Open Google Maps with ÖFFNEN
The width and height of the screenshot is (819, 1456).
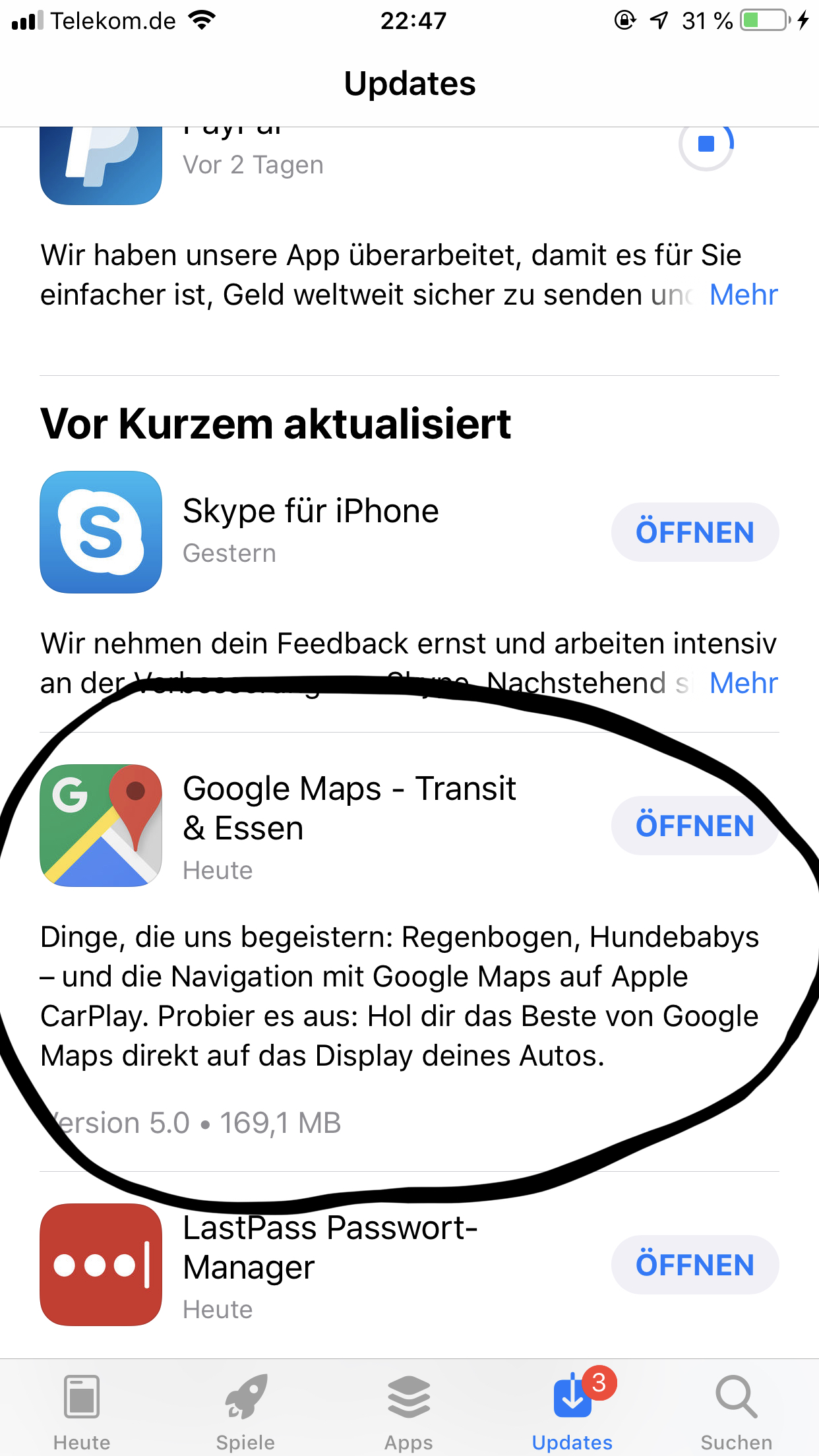[694, 826]
